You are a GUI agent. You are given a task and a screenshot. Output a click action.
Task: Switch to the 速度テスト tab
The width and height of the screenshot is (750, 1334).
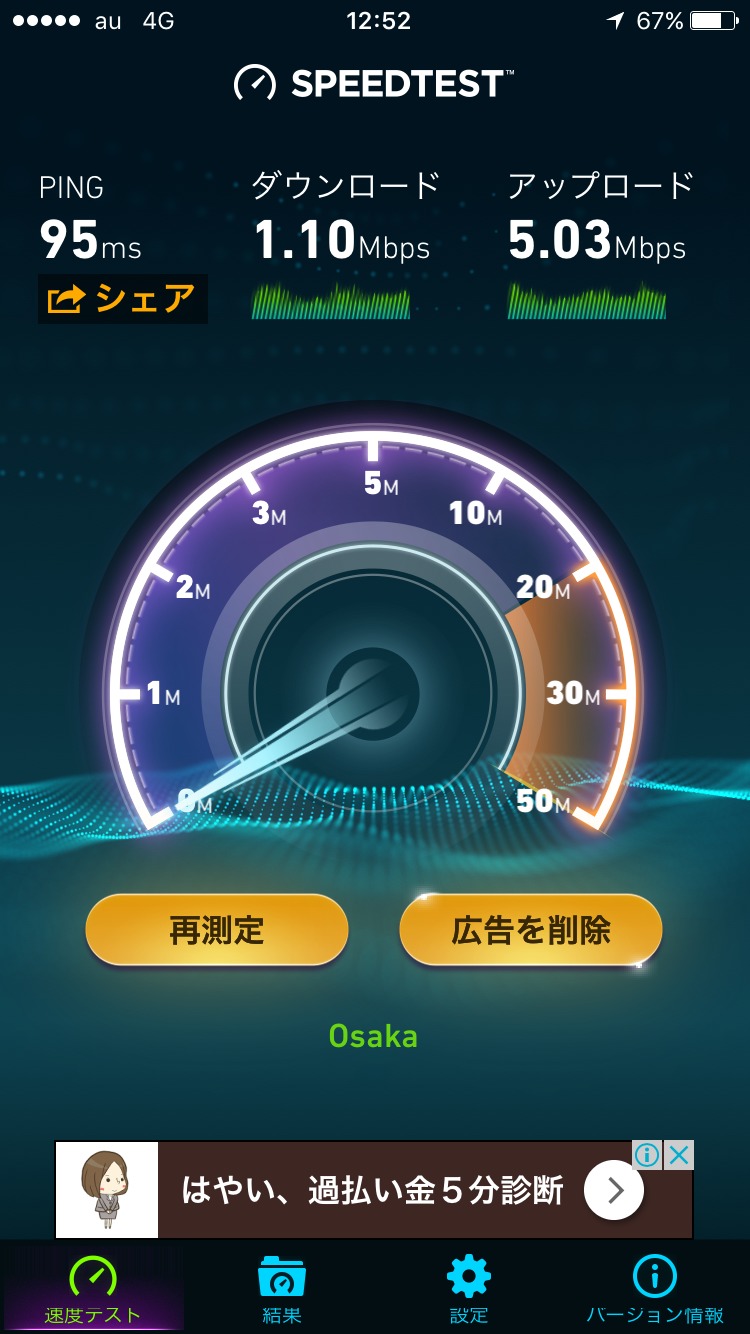click(x=92, y=1288)
